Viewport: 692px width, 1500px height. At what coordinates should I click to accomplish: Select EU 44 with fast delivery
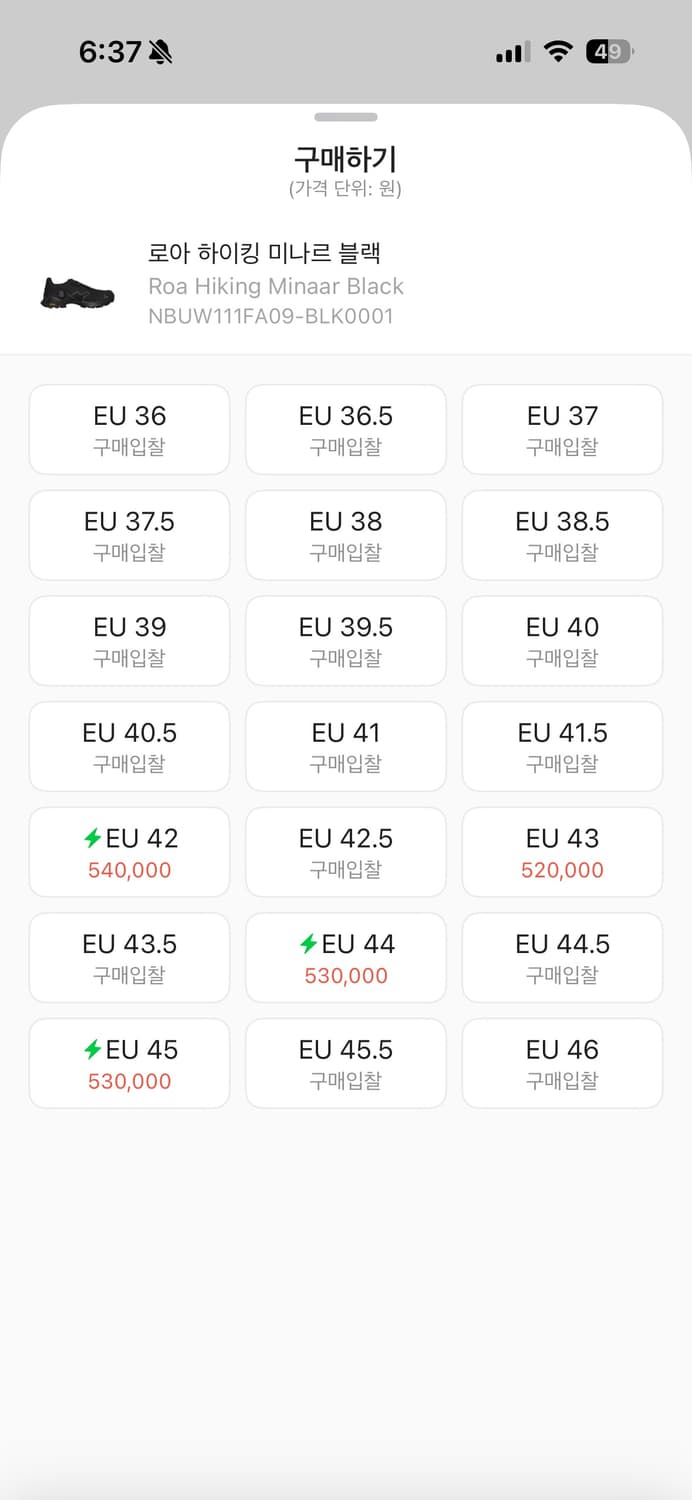coord(346,958)
